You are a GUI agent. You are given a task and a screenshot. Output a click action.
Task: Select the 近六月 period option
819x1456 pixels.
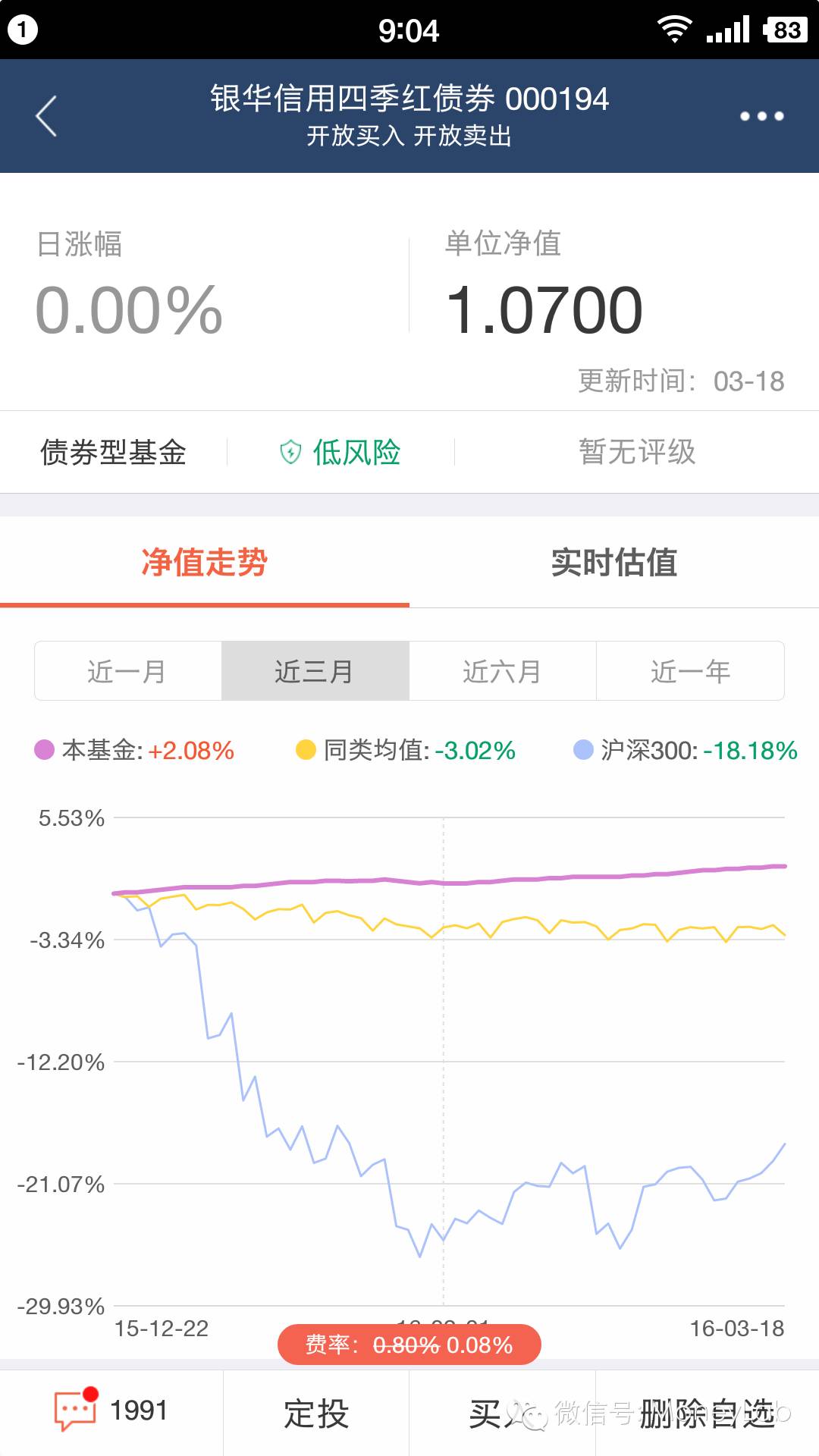(x=502, y=670)
